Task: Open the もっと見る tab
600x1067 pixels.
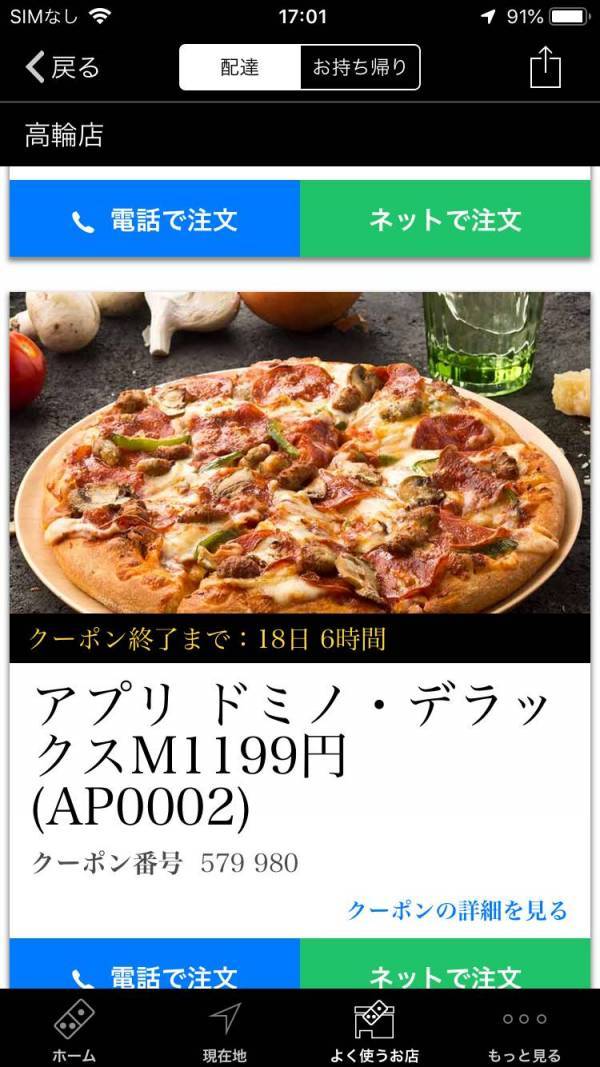Action: (524, 1030)
